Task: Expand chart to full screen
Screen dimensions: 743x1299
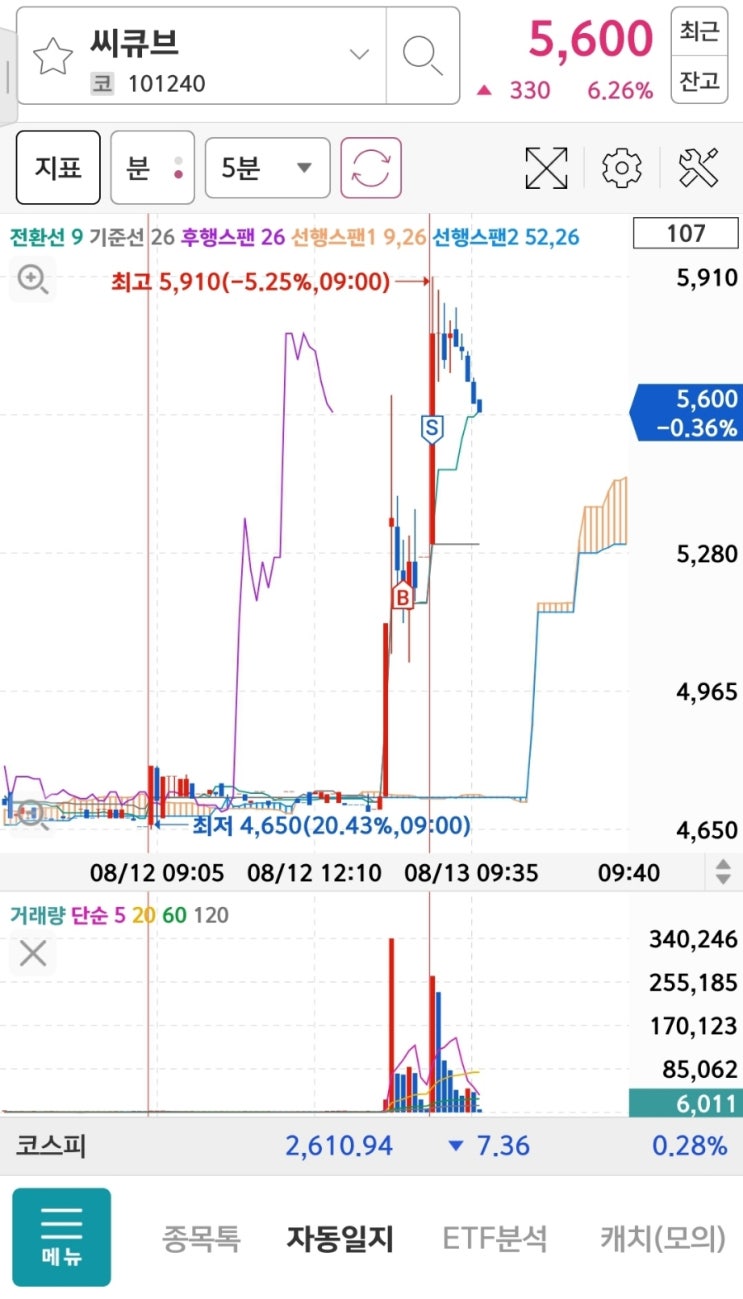Action: click(546, 168)
